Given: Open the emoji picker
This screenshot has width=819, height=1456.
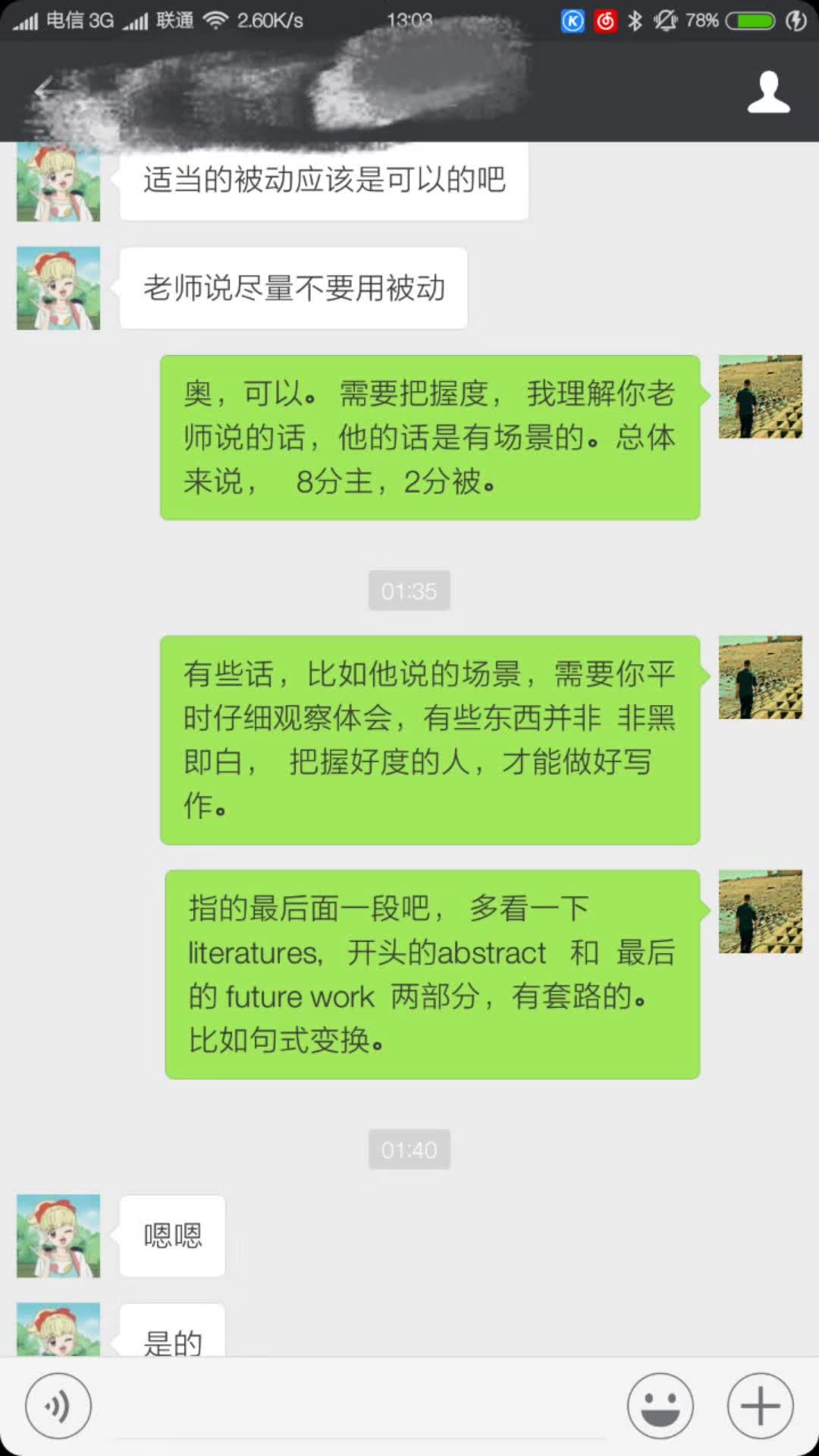Looking at the screenshot, I should click(x=660, y=1405).
